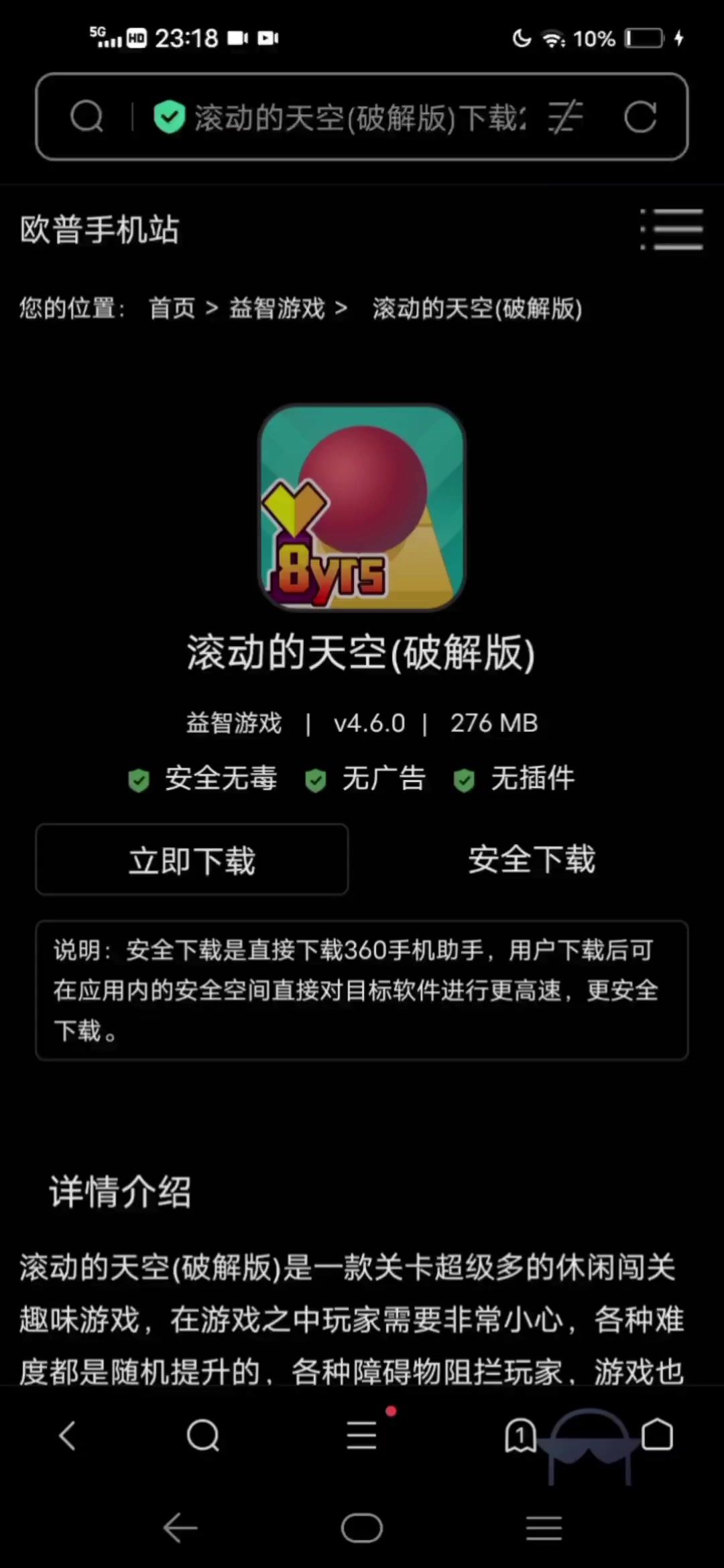Open system recent apps
Viewport: 724px width, 1568px height.
(x=544, y=1528)
